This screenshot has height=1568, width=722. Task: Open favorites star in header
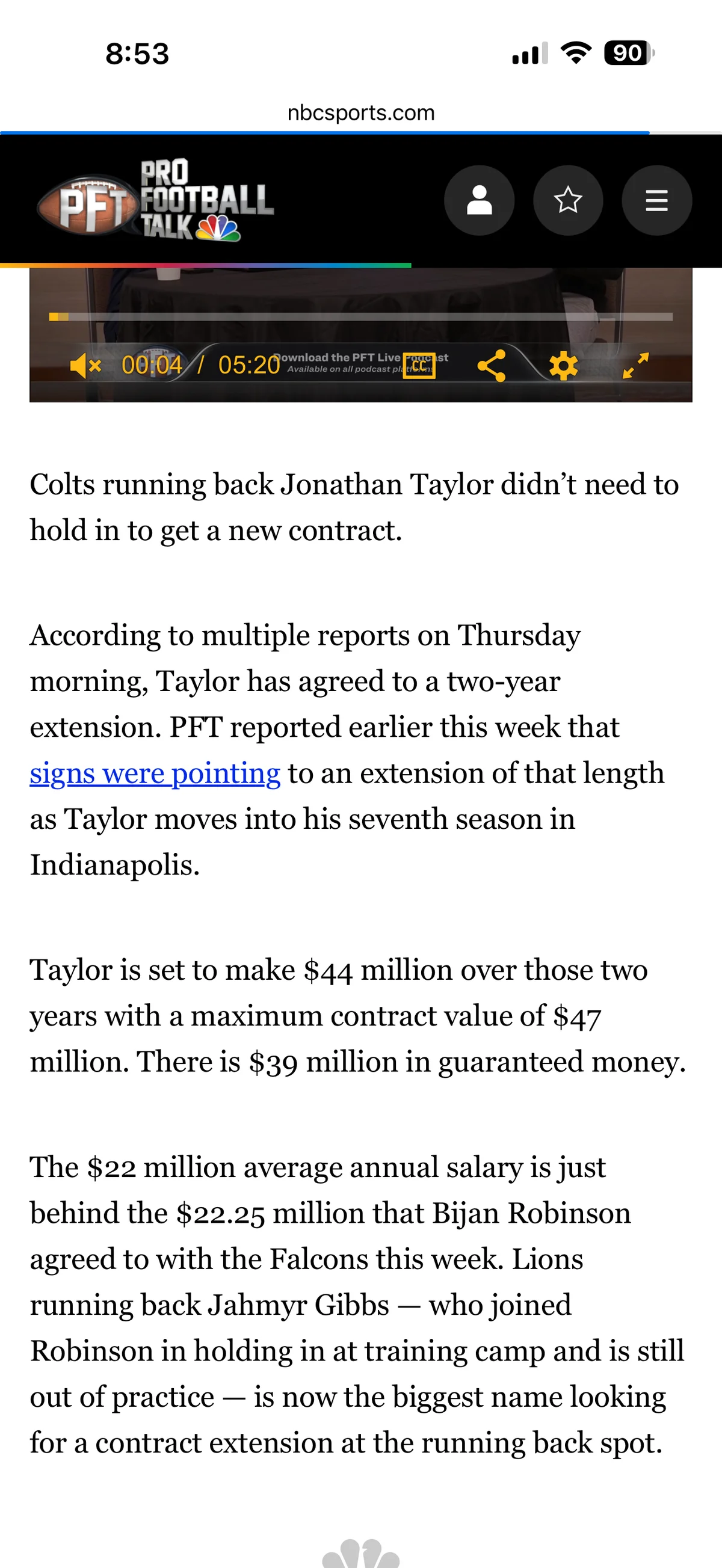pos(568,200)
